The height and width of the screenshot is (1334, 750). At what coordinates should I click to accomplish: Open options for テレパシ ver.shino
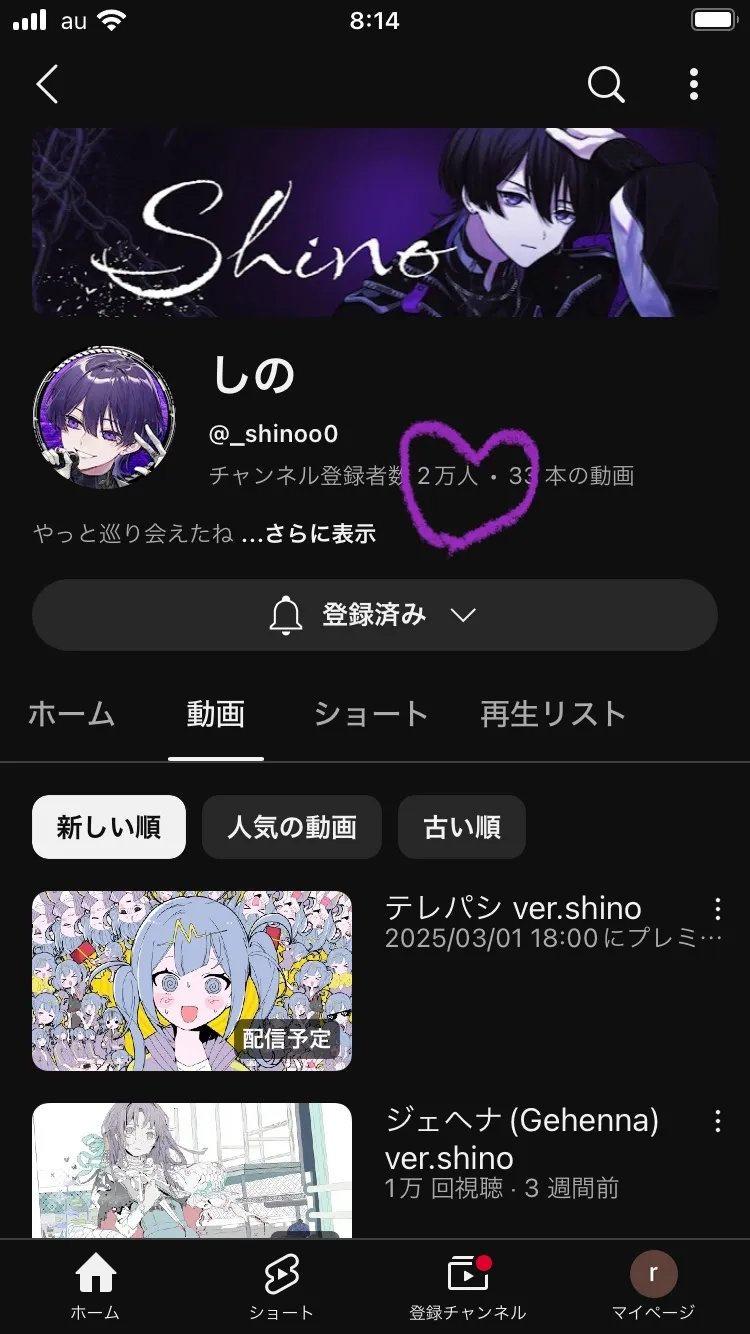[x=717, y=909]
